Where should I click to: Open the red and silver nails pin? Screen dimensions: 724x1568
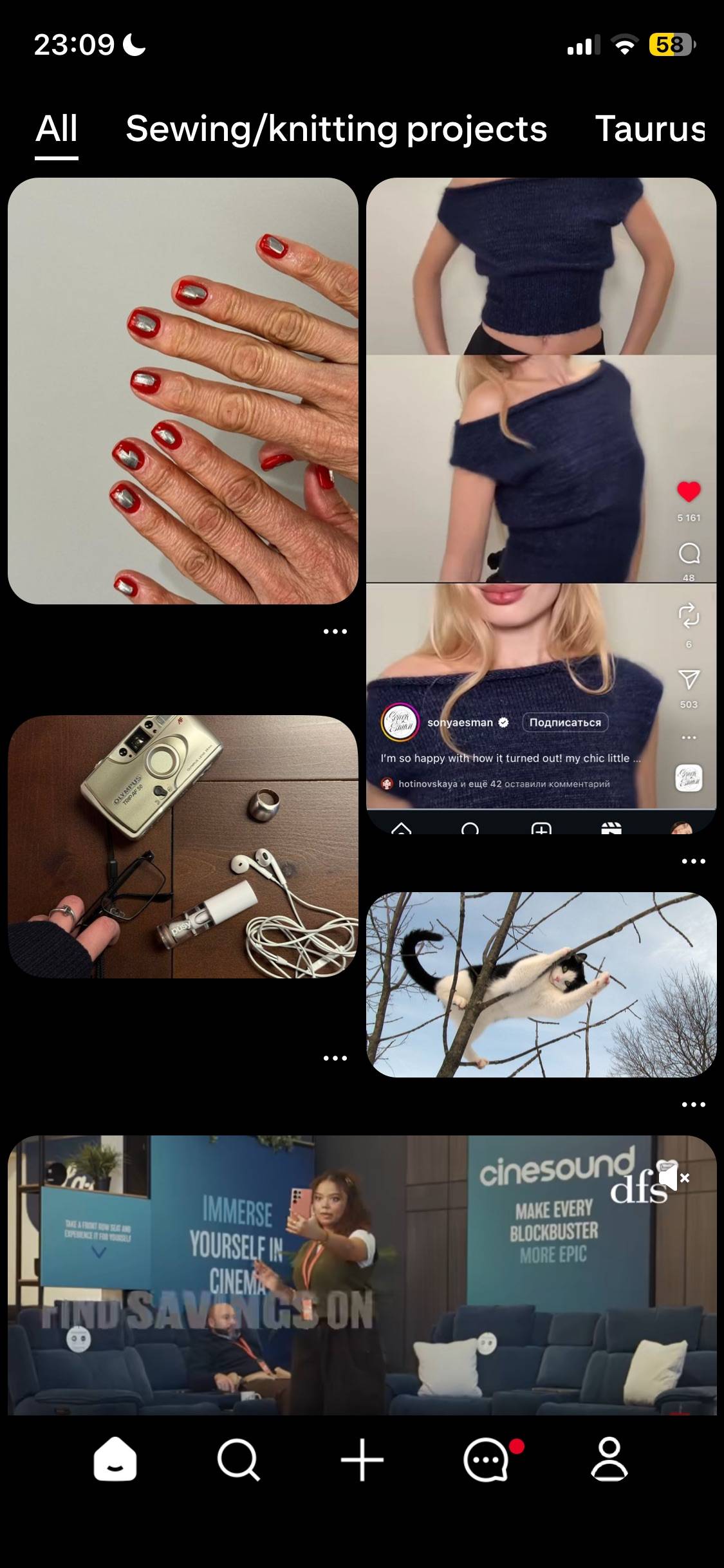click(x=183, y=391)
